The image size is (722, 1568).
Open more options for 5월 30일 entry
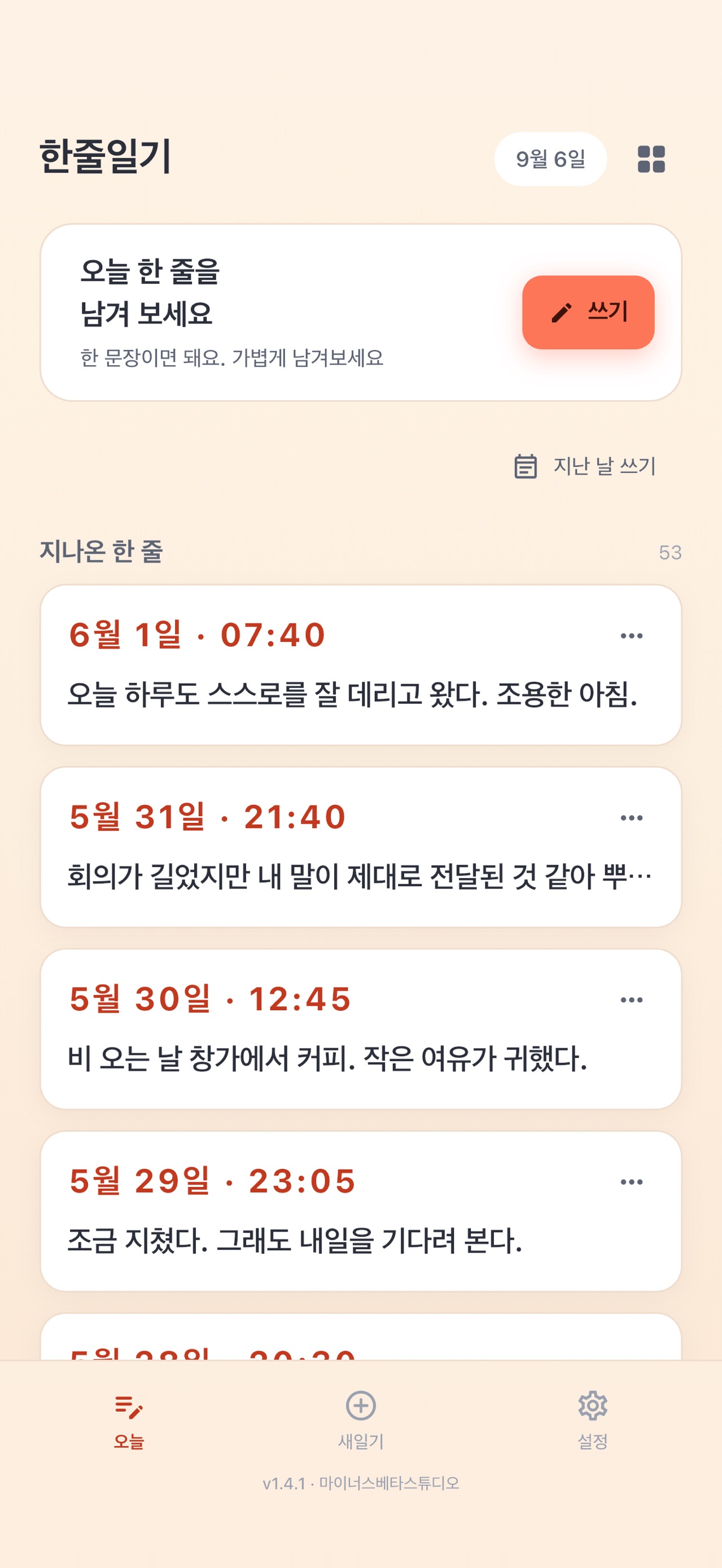click(631, 1000)
